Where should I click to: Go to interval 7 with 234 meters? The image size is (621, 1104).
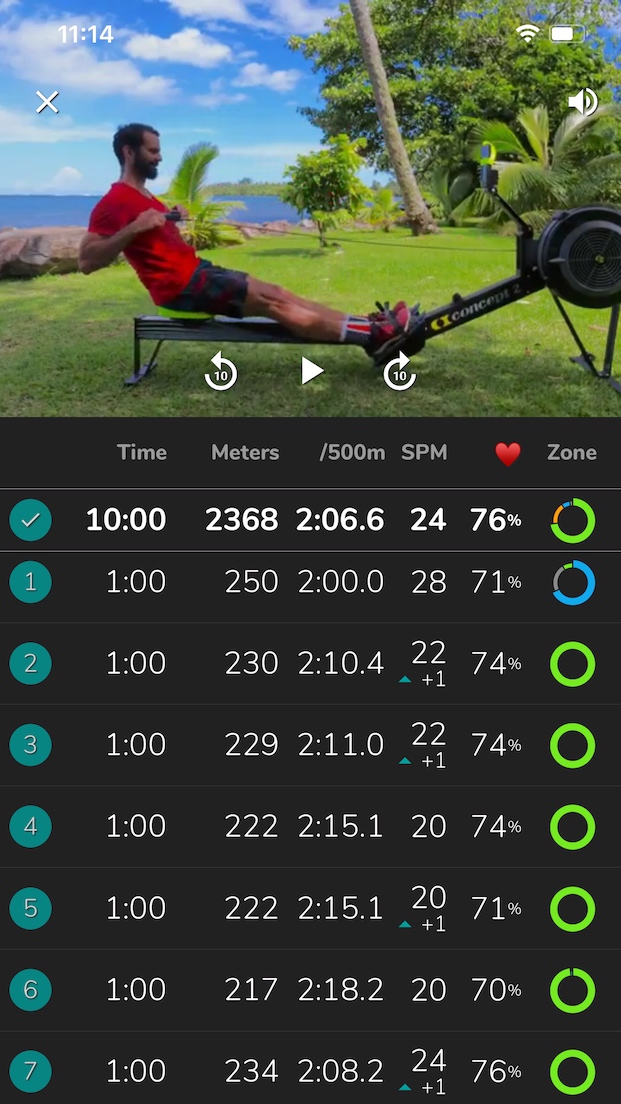310,1072
